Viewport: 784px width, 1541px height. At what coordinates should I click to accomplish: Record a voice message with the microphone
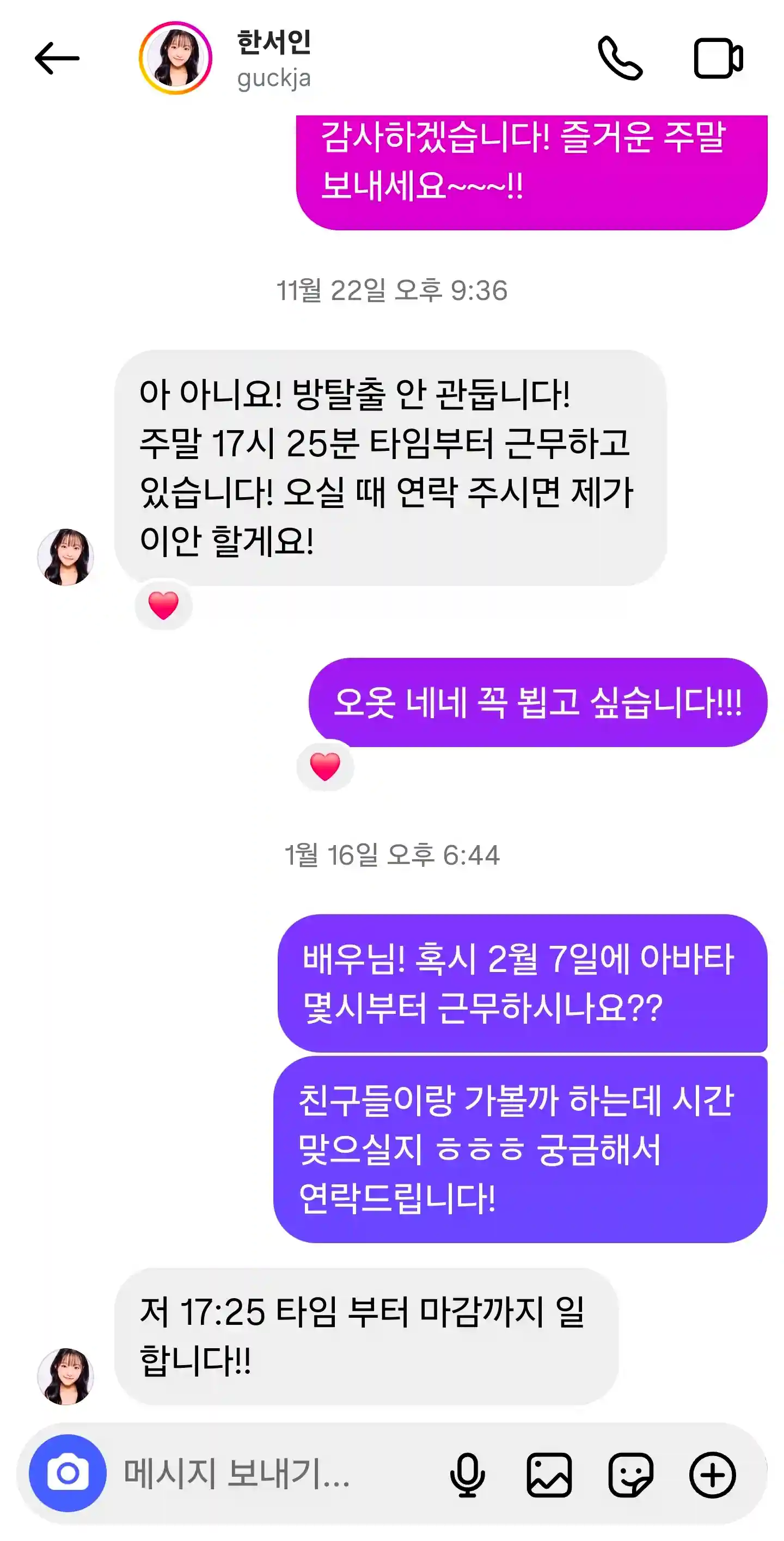(x=467, y=1475)
